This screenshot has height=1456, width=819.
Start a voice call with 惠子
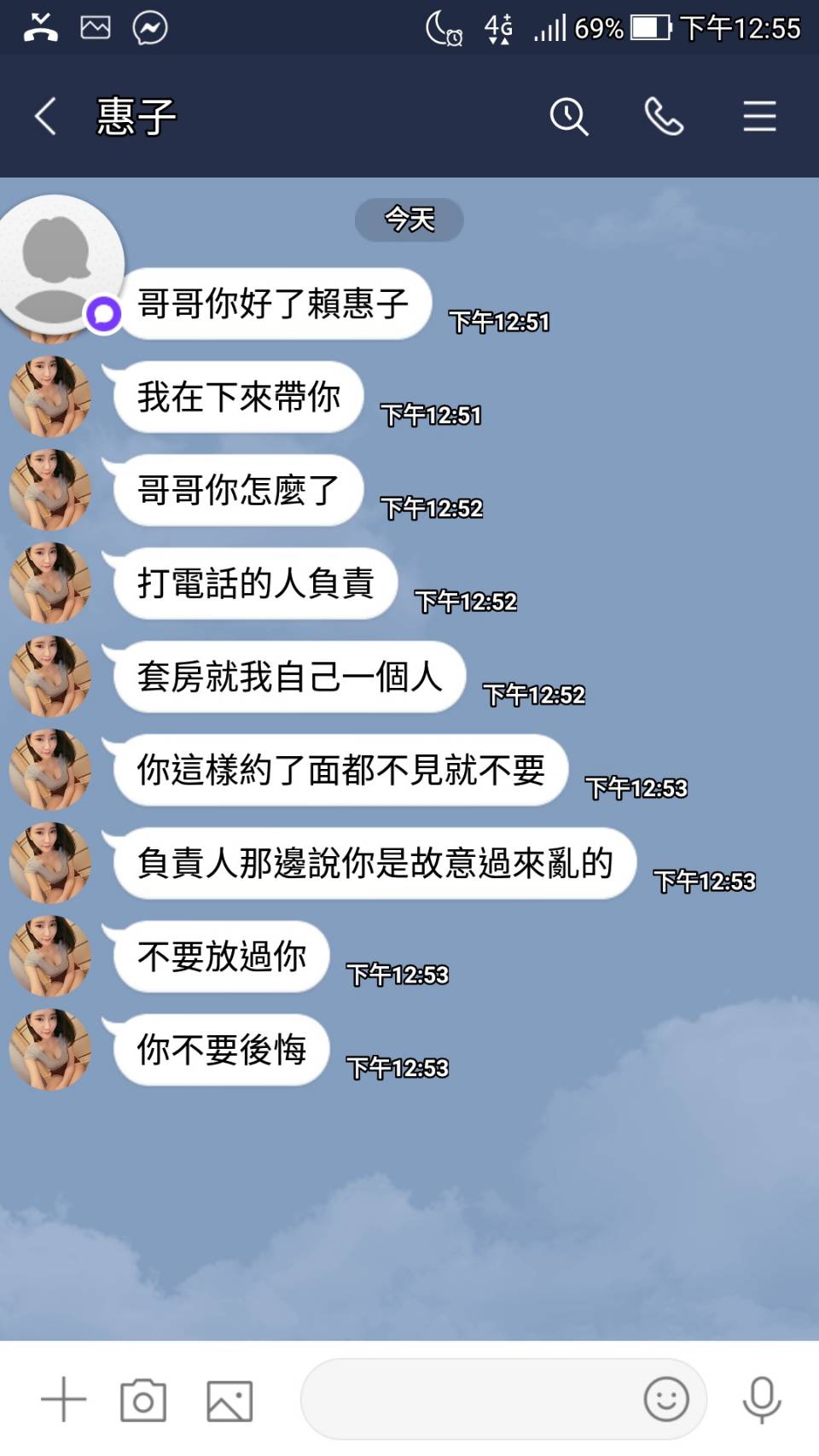click(664, 116)
